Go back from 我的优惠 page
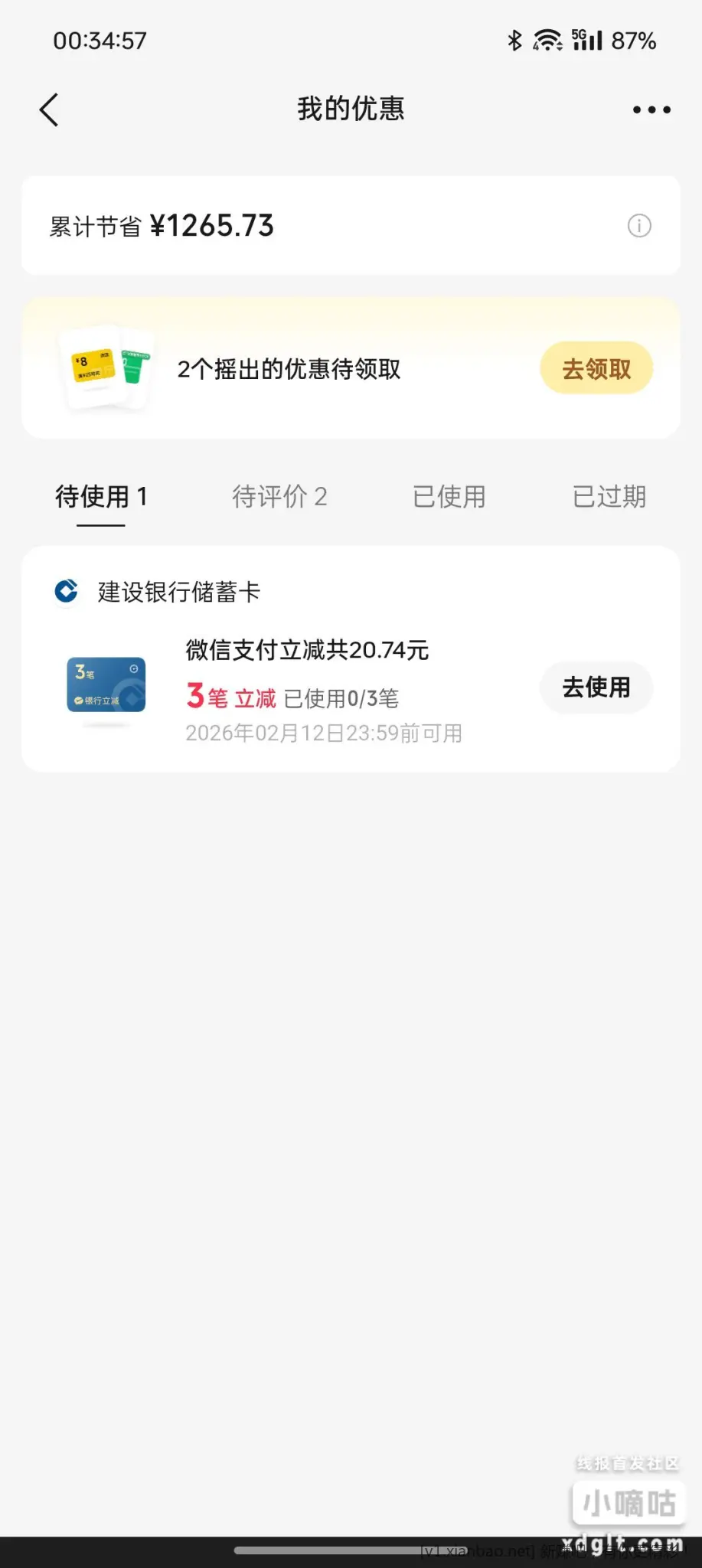Screen dimensions: 702x1568 49,109
